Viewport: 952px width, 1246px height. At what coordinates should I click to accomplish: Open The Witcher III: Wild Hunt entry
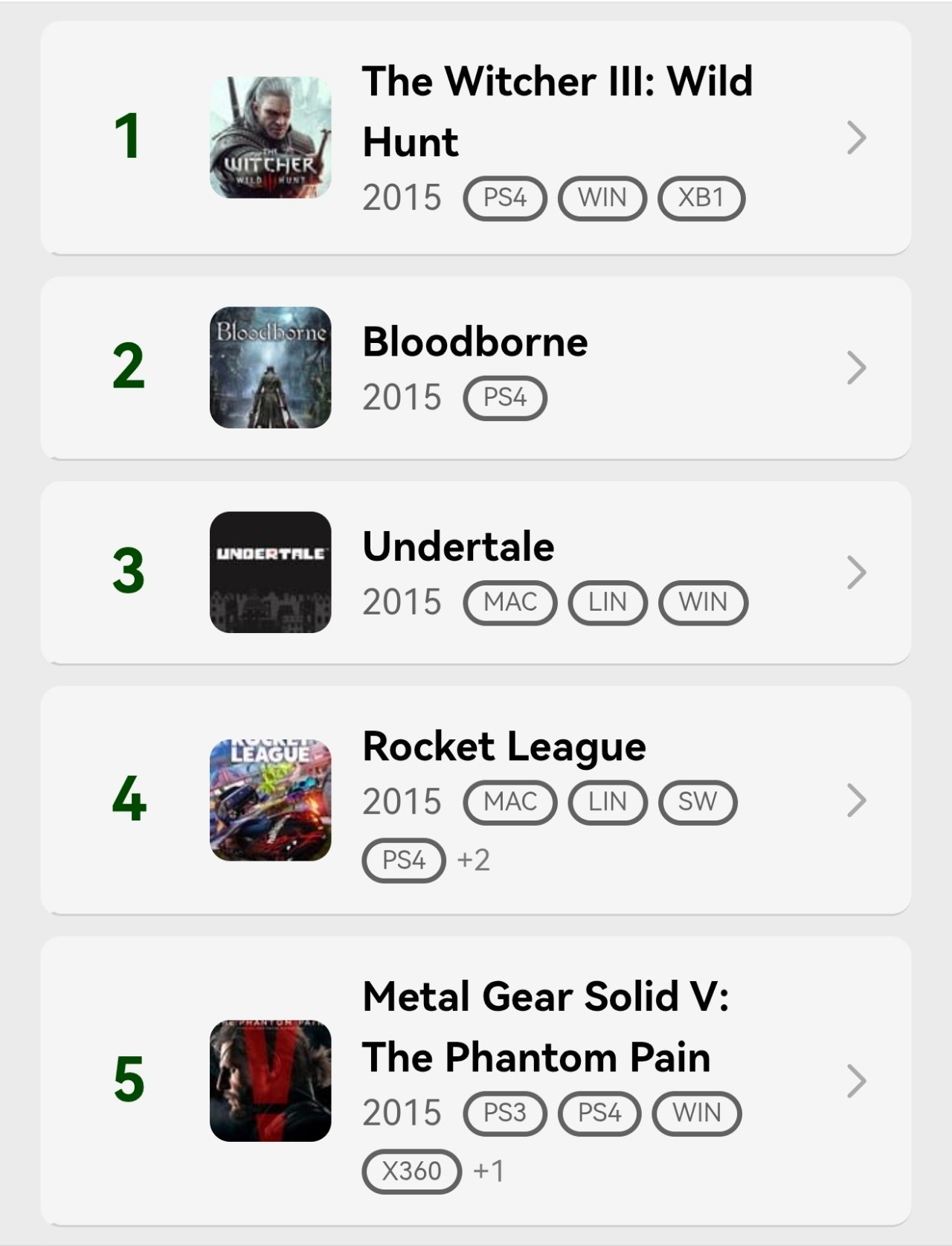point(476,138)
